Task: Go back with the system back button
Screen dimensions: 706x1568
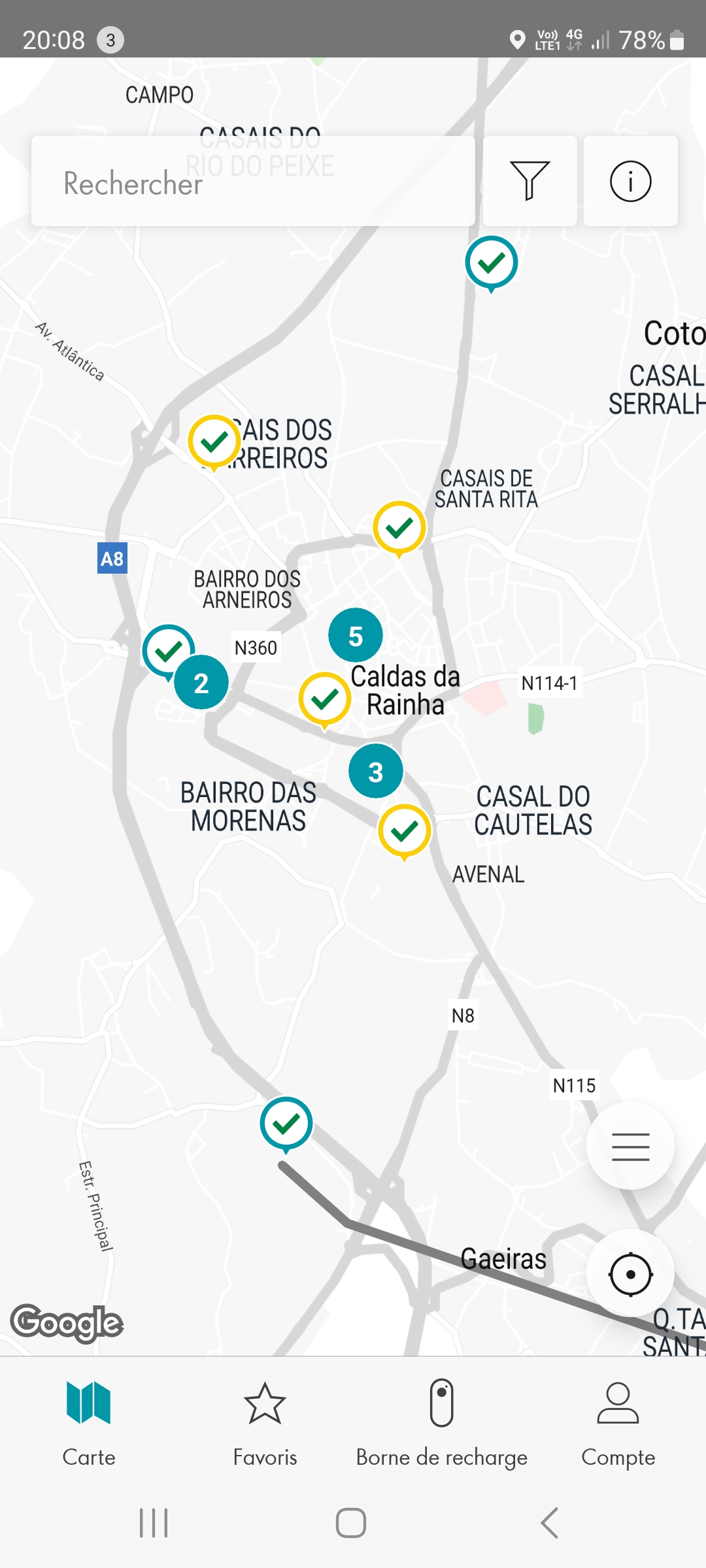Action: pos(550,1523)
